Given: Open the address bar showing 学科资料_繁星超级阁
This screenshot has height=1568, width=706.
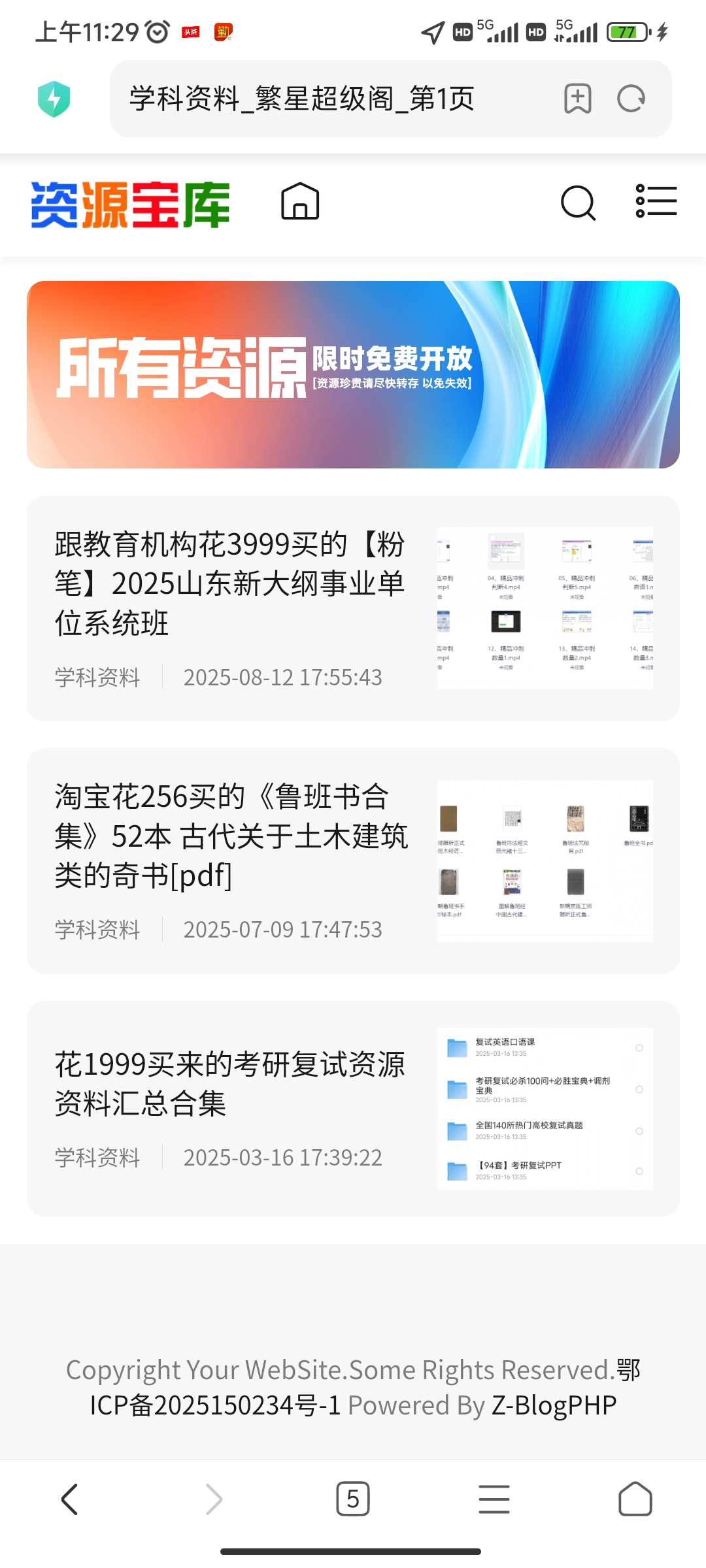Looking at the screenshot, I should pos(327,99).
